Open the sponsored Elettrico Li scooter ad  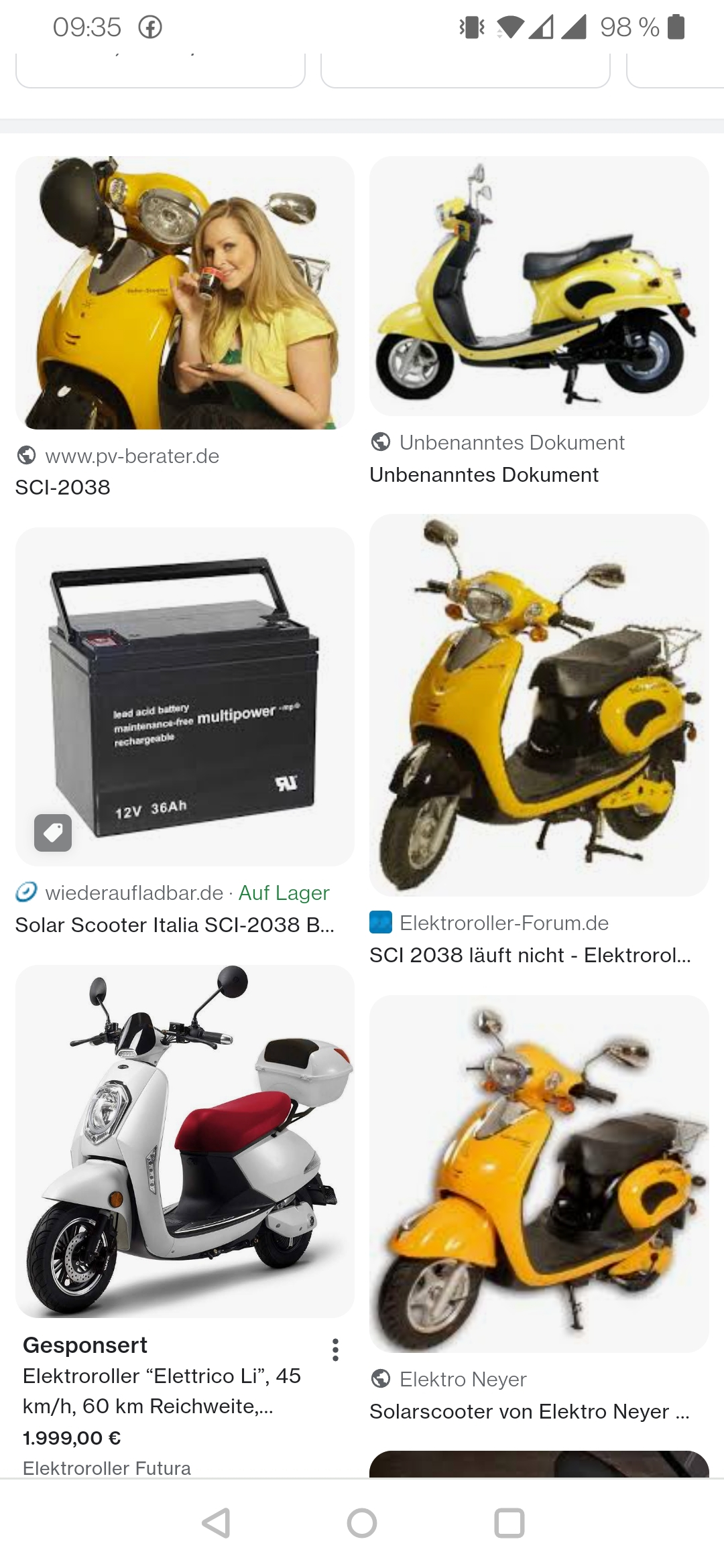[x=184, y=1140]
